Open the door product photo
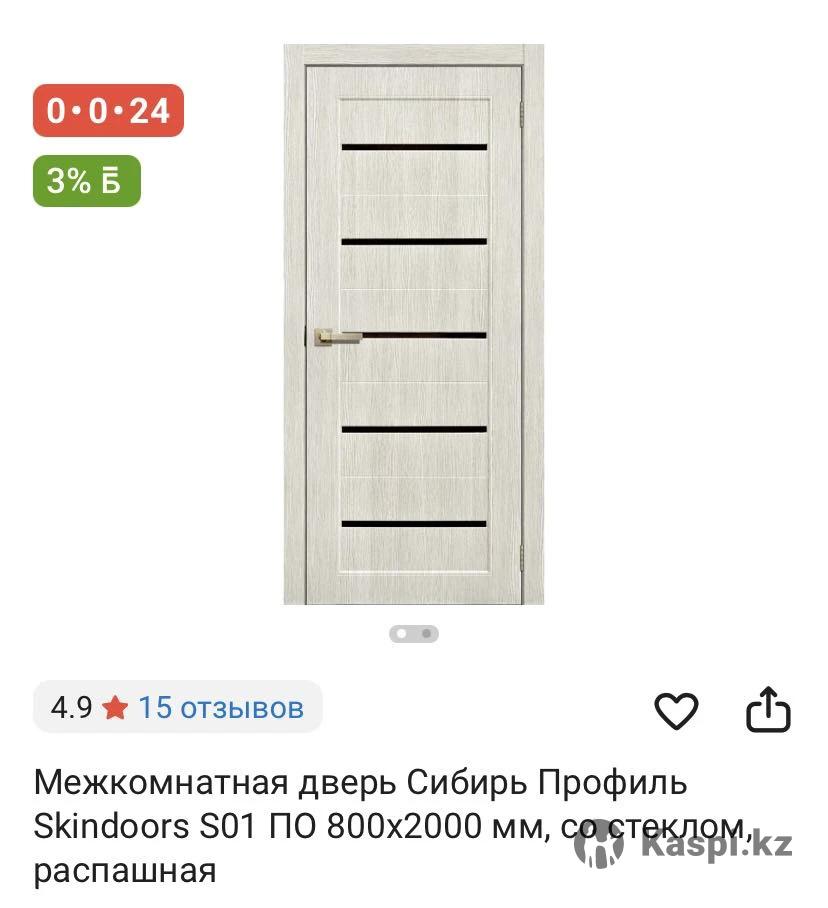The width and height of the screenshot is (828, 908). click(x=414, y=325)
